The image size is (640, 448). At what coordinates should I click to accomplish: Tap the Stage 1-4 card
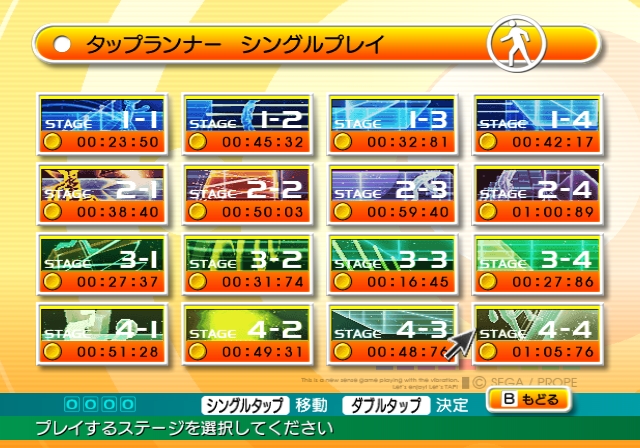(538, 124)
